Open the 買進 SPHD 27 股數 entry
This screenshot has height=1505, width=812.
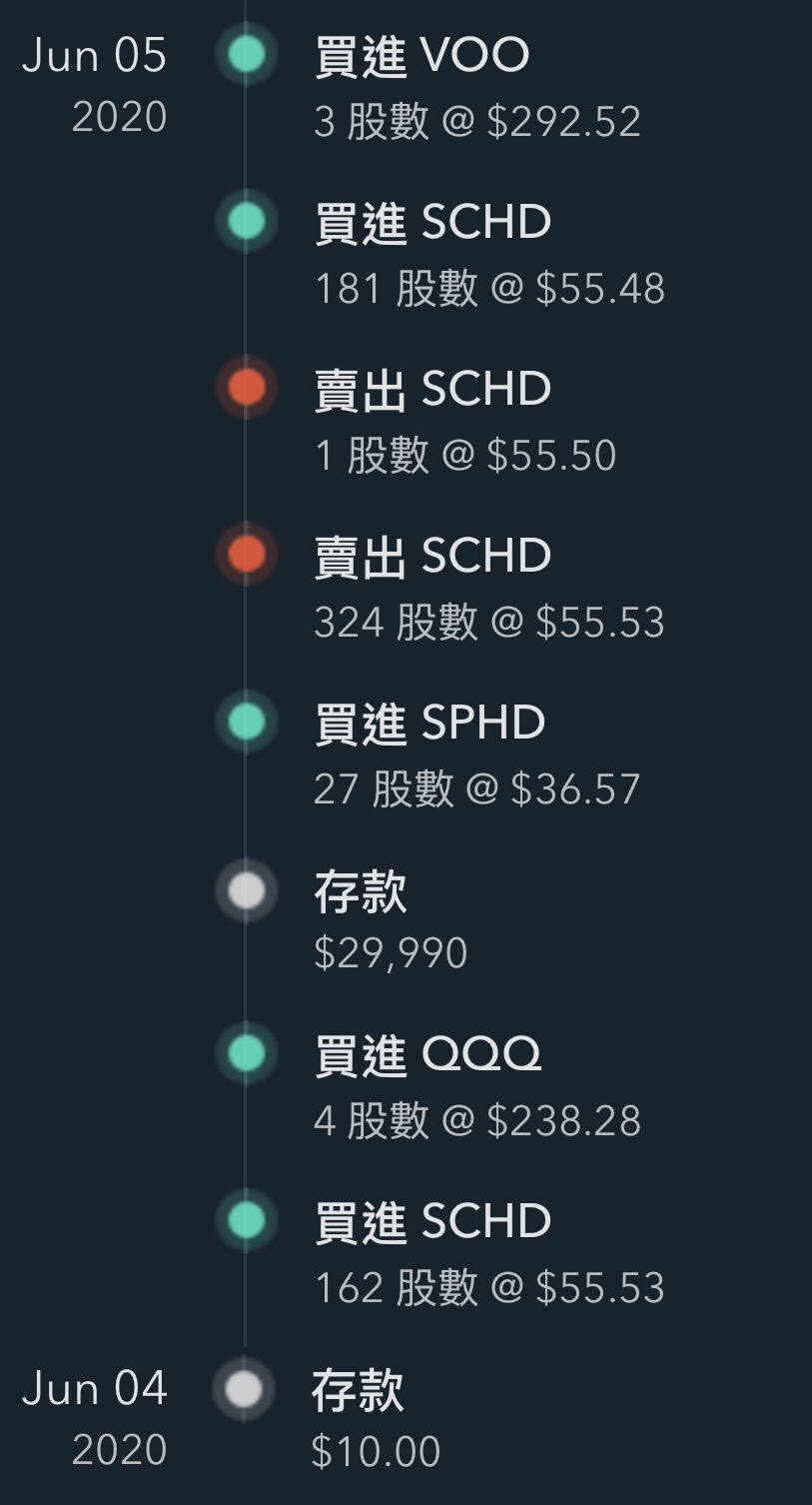click(477, 755)
